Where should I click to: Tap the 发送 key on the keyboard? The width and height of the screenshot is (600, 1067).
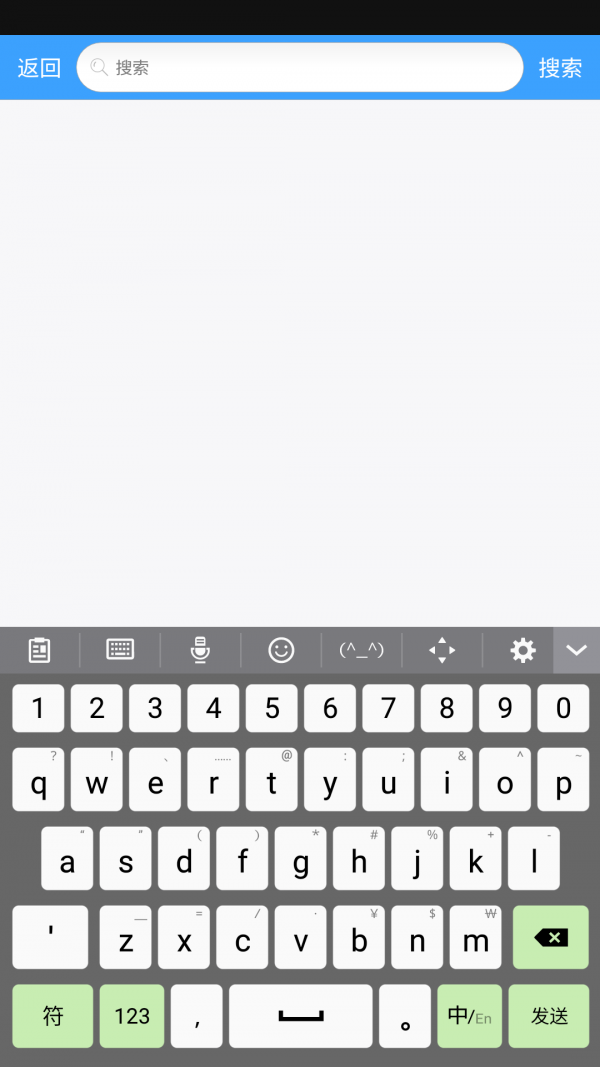549,1016
